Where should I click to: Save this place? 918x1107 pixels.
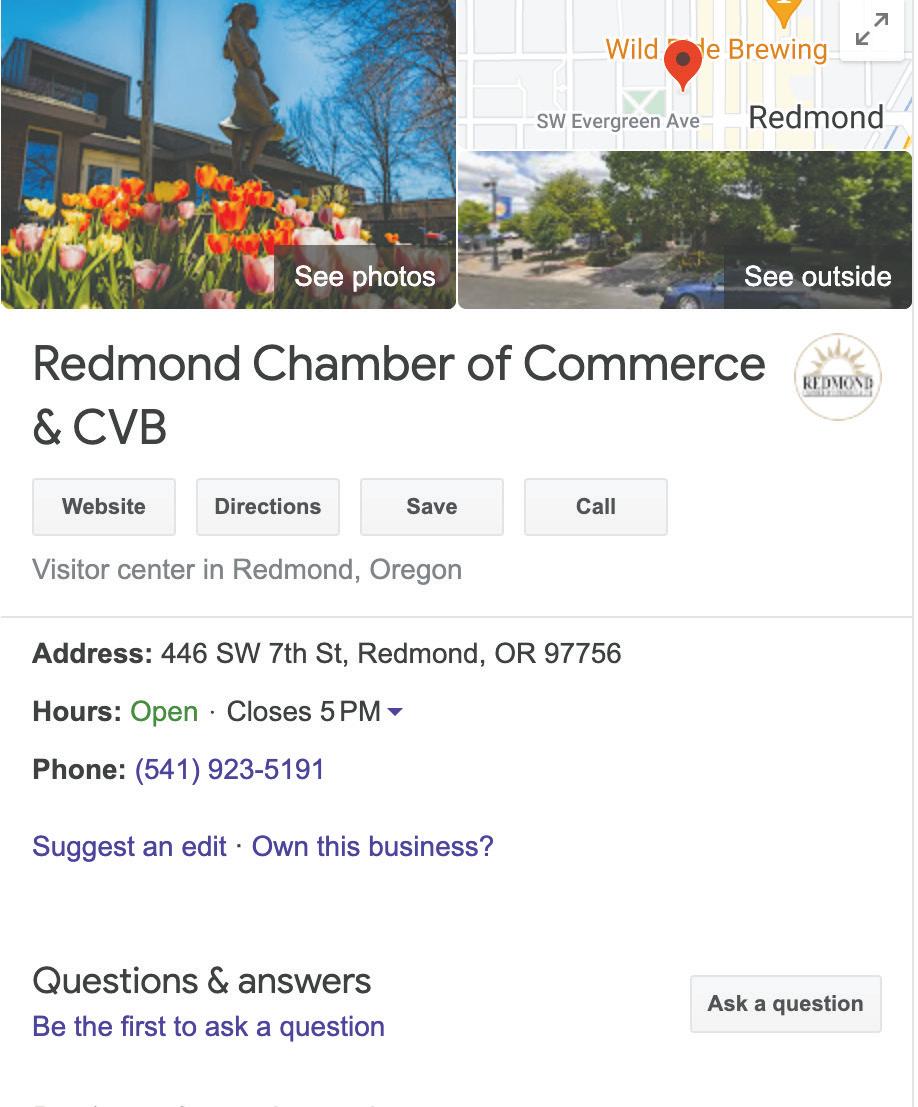(x=432, y=507)
